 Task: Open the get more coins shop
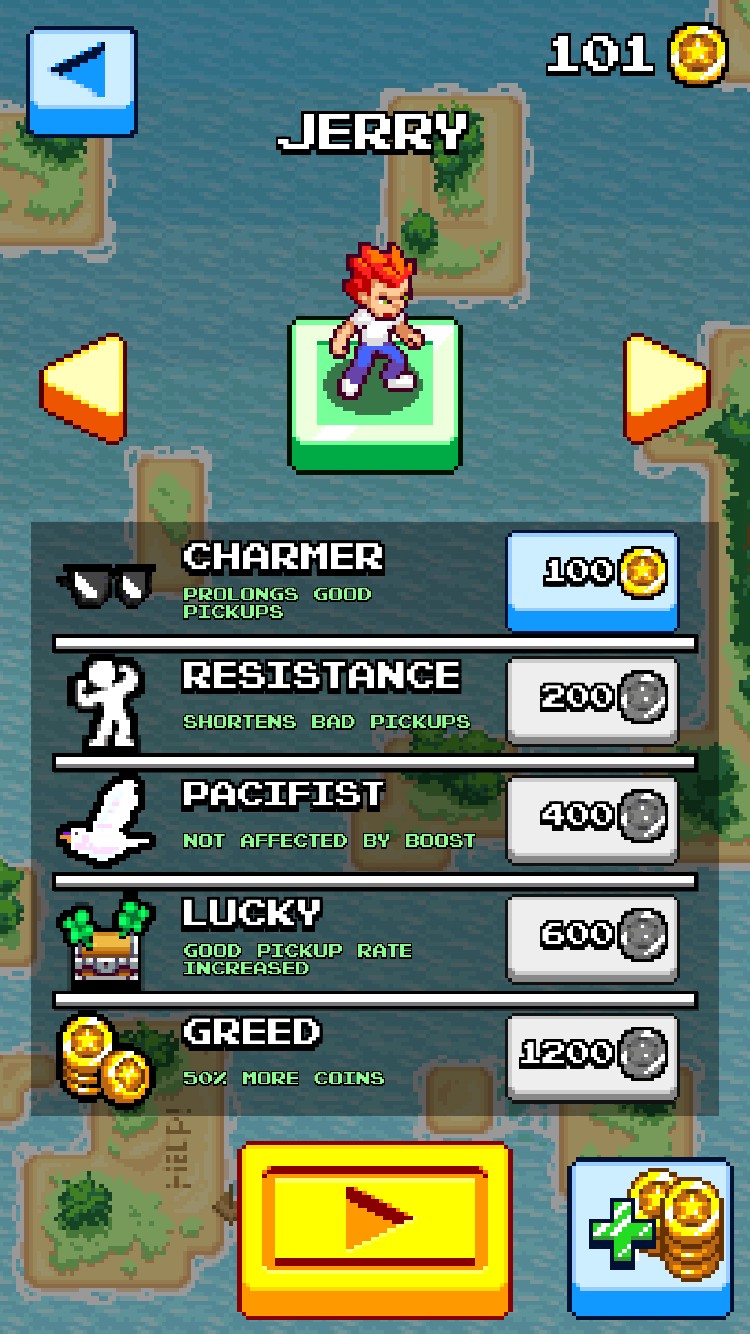click(x=650, y=1236)
